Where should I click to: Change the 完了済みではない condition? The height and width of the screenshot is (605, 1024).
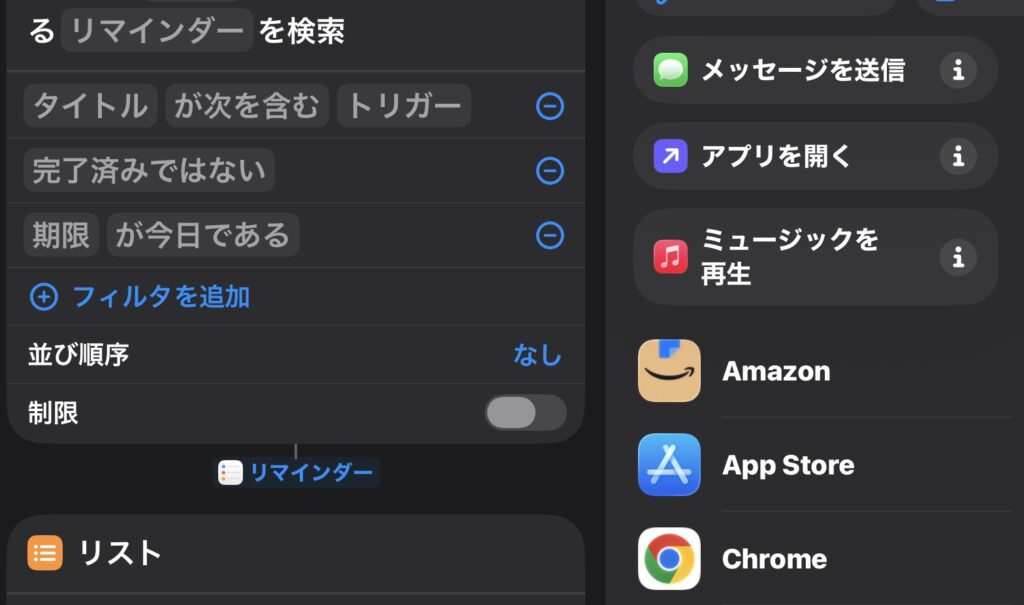click(149, 171)
